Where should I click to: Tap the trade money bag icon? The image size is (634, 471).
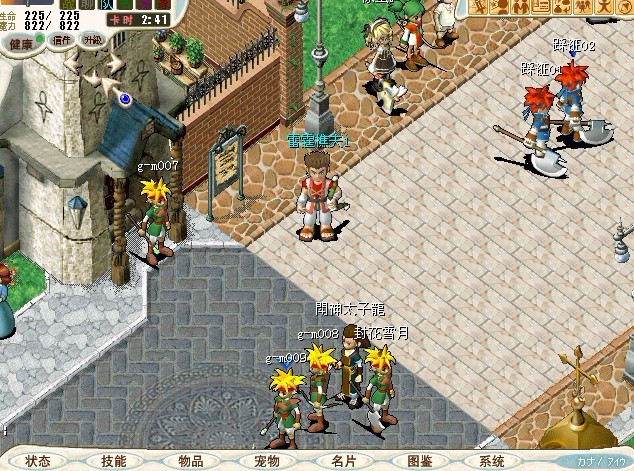click(x=560, y=7)
